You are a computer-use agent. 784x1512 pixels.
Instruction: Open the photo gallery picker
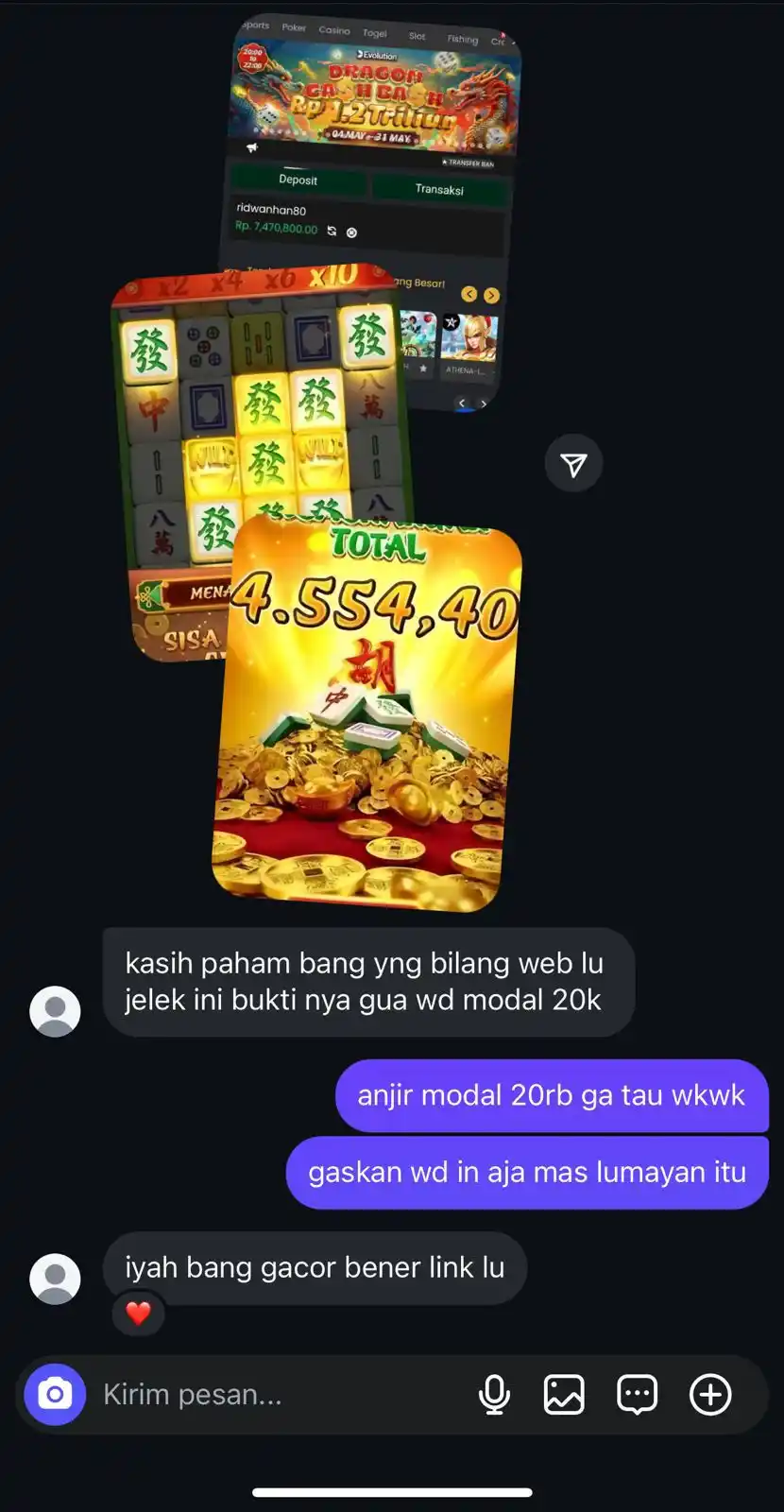coord(564,1394)
